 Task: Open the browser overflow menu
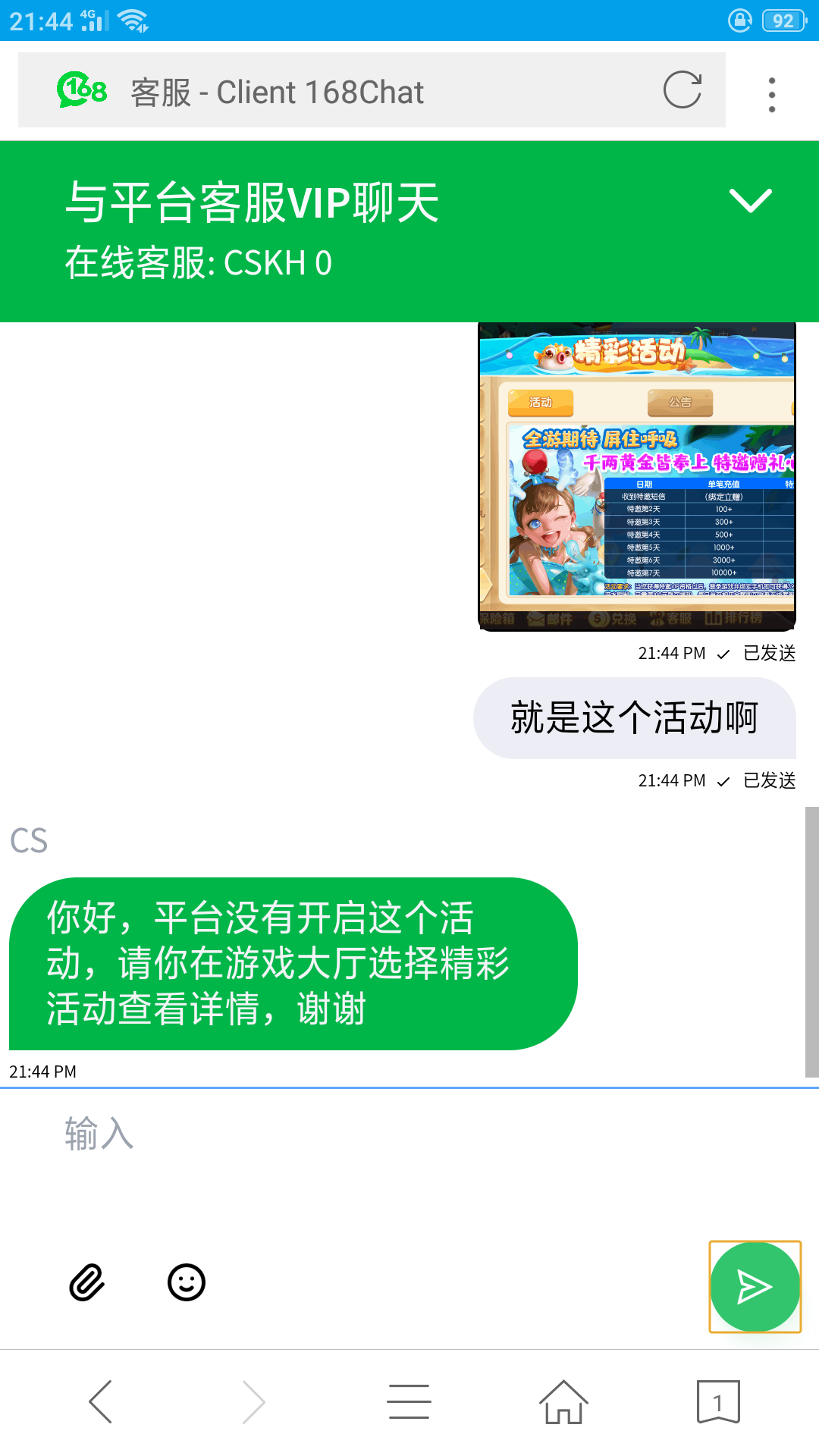[771, 95]
